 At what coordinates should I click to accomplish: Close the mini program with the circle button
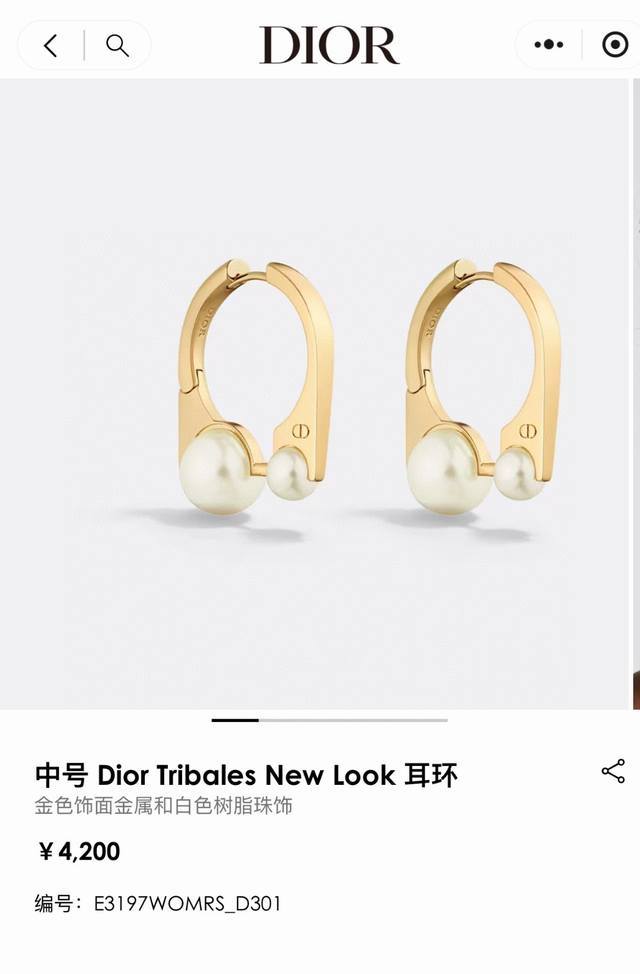coord(614,45)
